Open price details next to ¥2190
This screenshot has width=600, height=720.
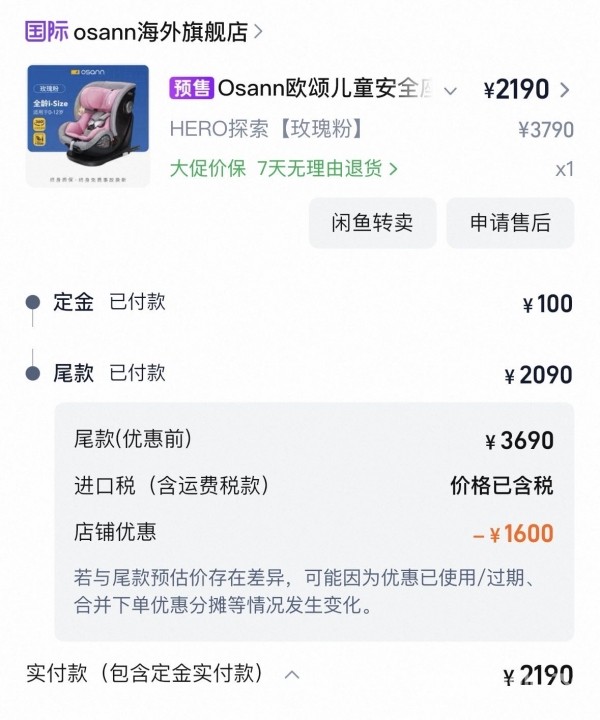point(565,90)
